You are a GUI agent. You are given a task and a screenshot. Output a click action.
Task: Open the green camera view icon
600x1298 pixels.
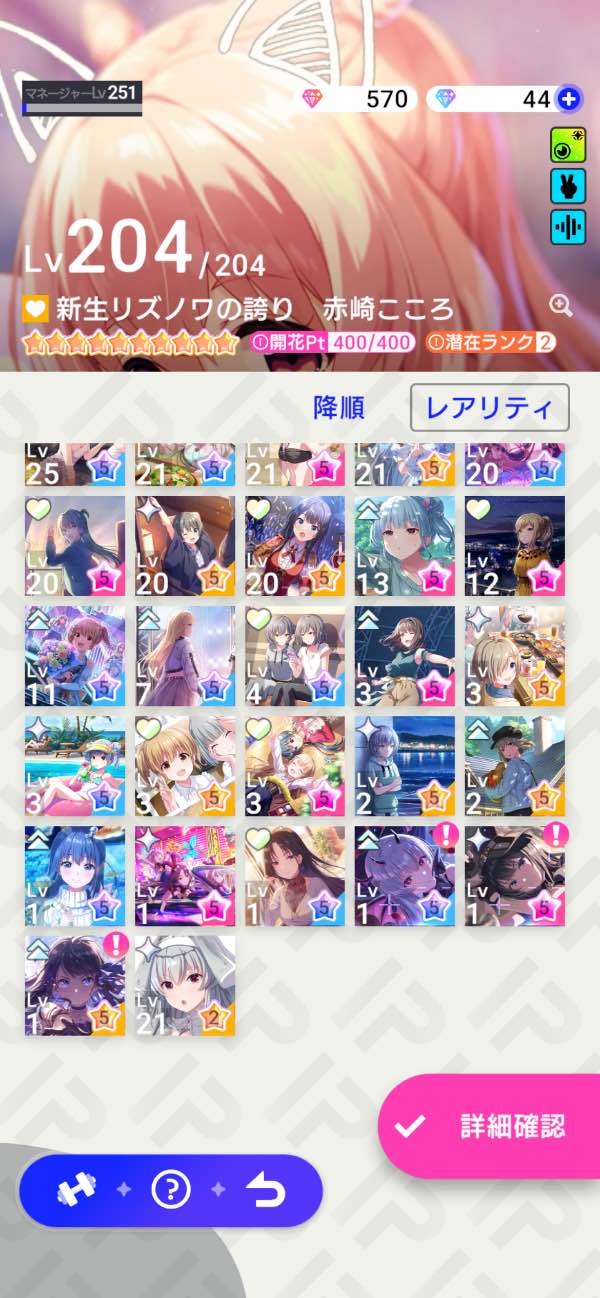(568, 146)
